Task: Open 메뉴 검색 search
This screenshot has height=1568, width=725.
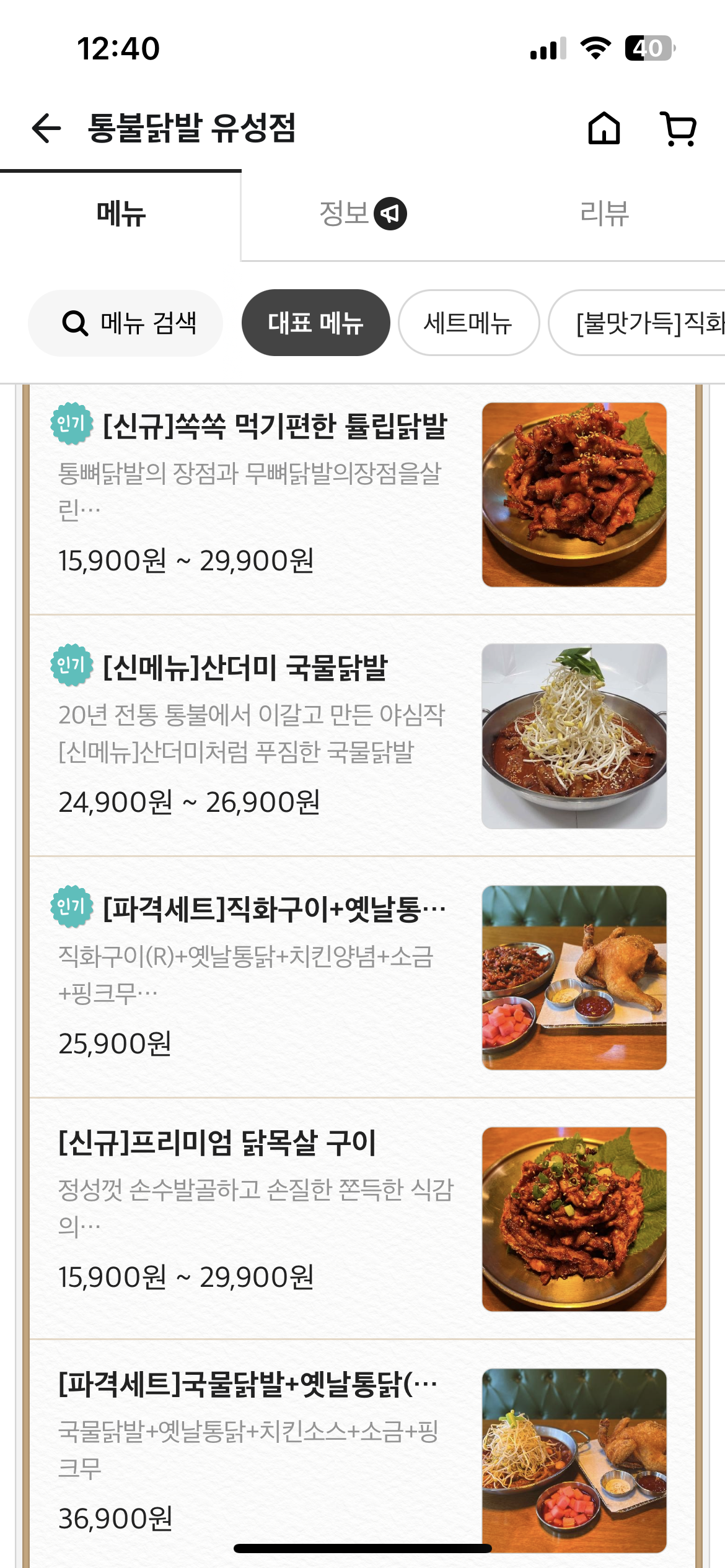Action: pos(126,323)
